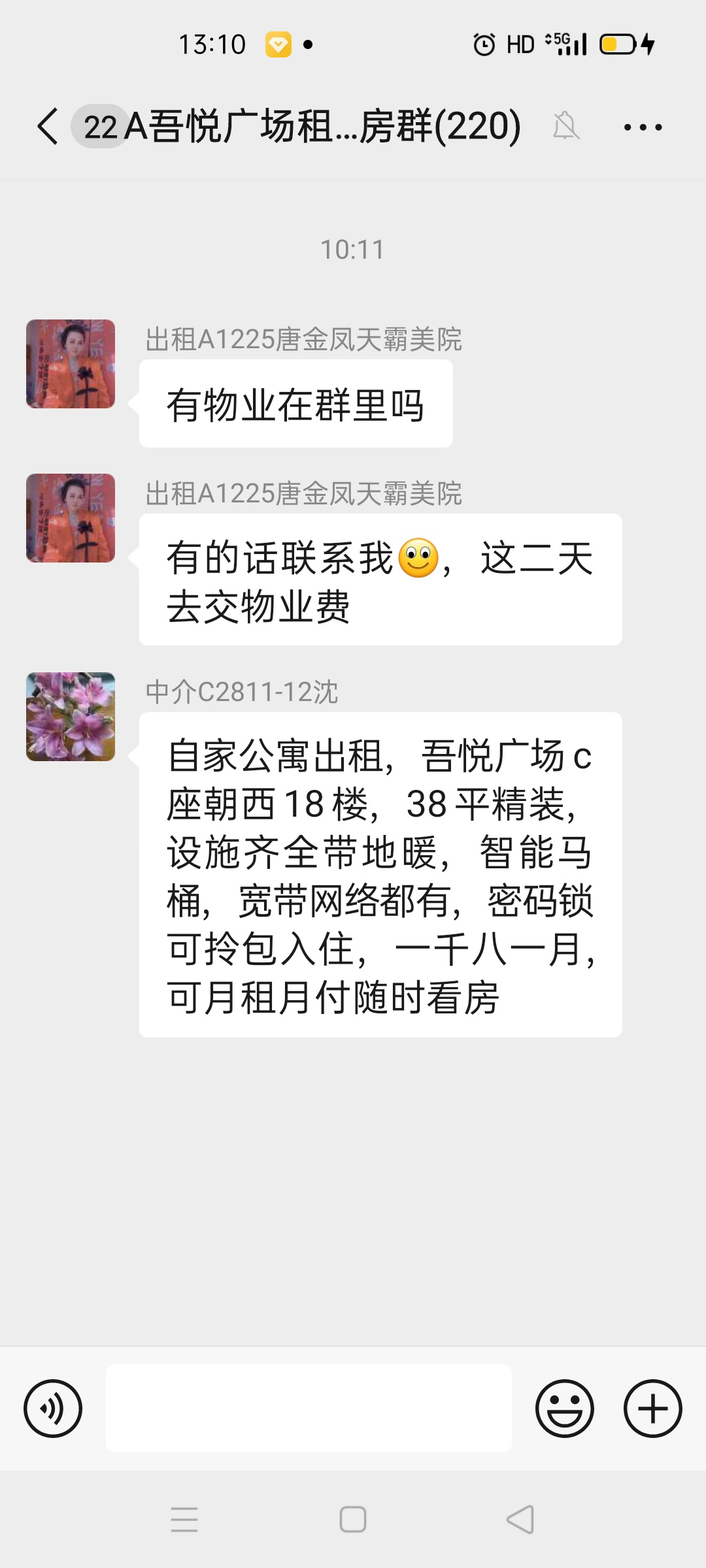Open avatar of 中介C2811-12沈
This screenshot has height=1568, width=706.
coord(71,717)
